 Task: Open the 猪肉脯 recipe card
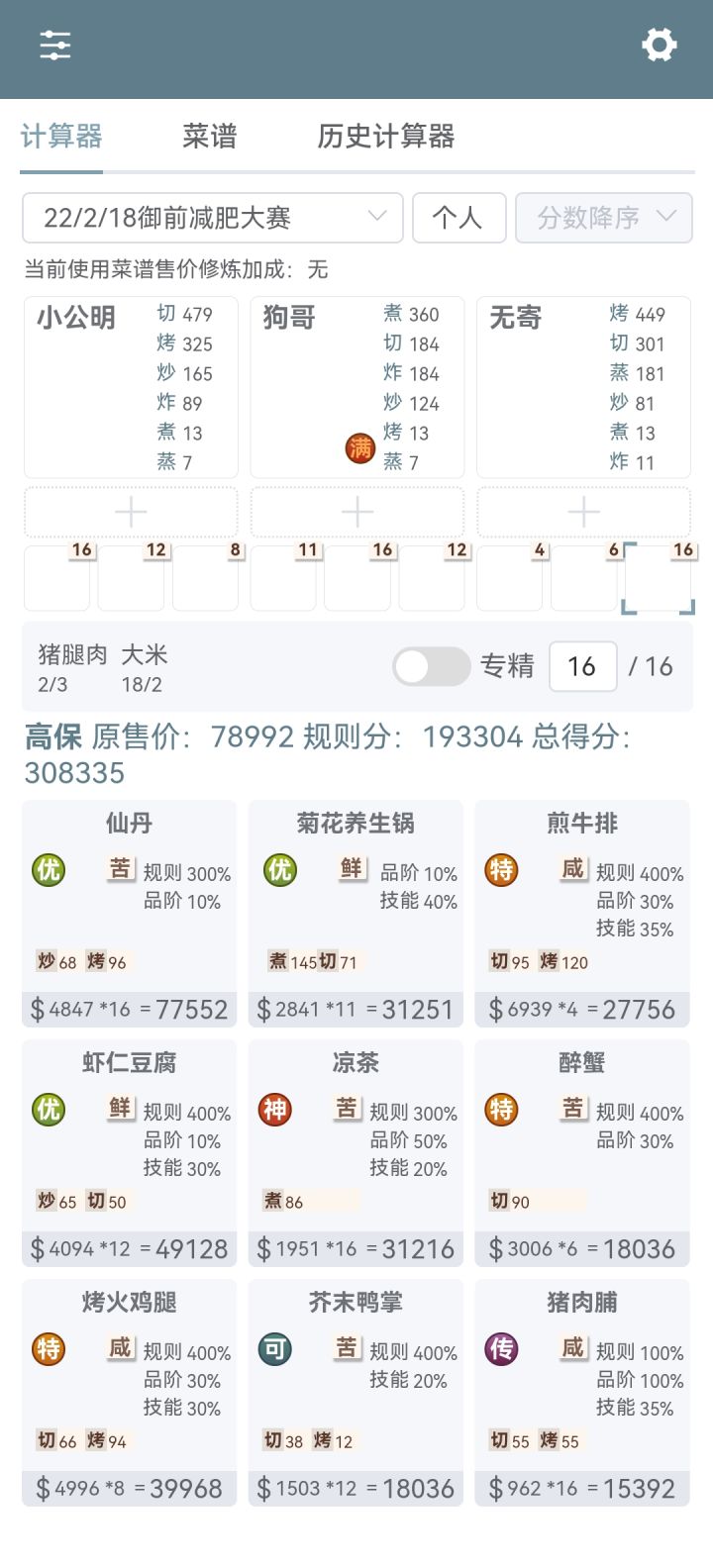click(x=582, y=1393)
